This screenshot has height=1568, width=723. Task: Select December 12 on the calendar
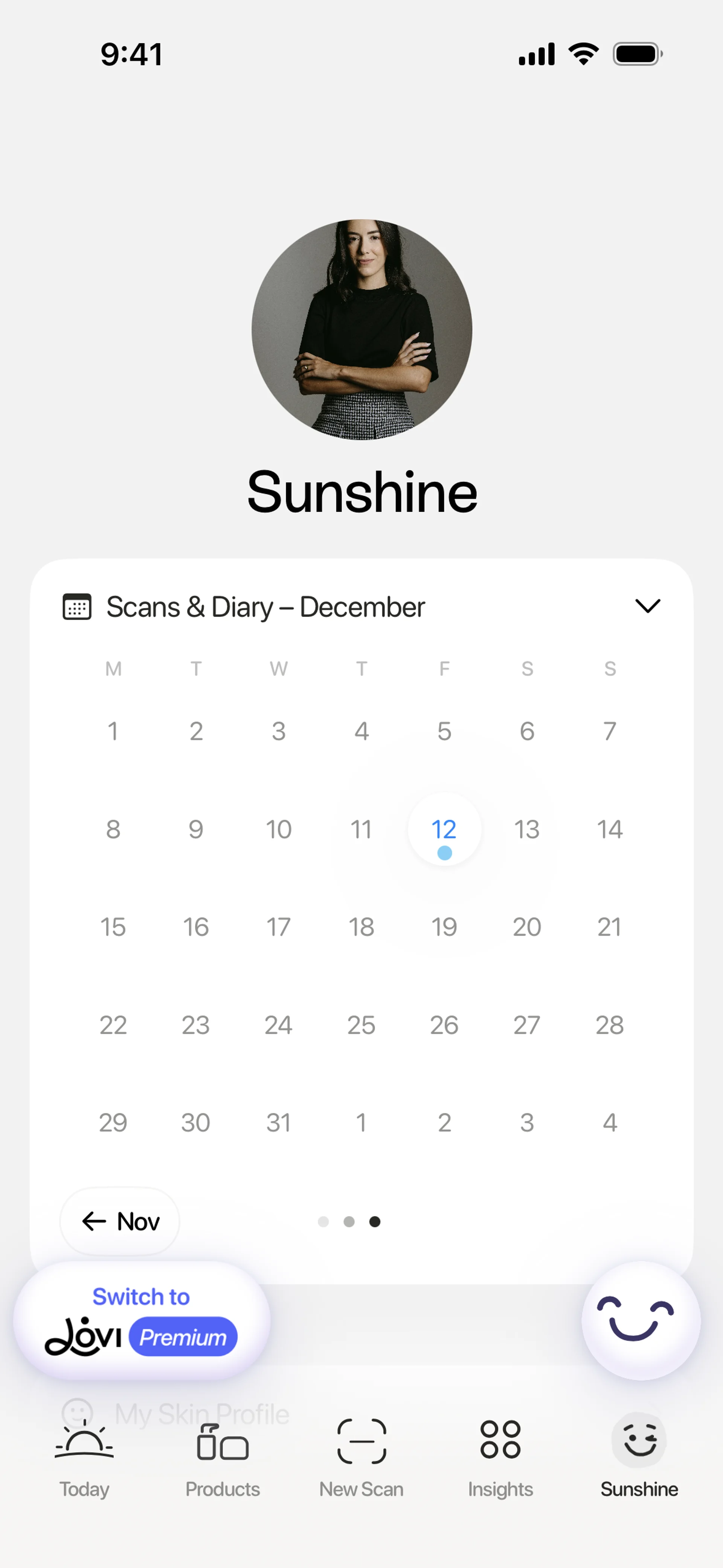(444, 829)
